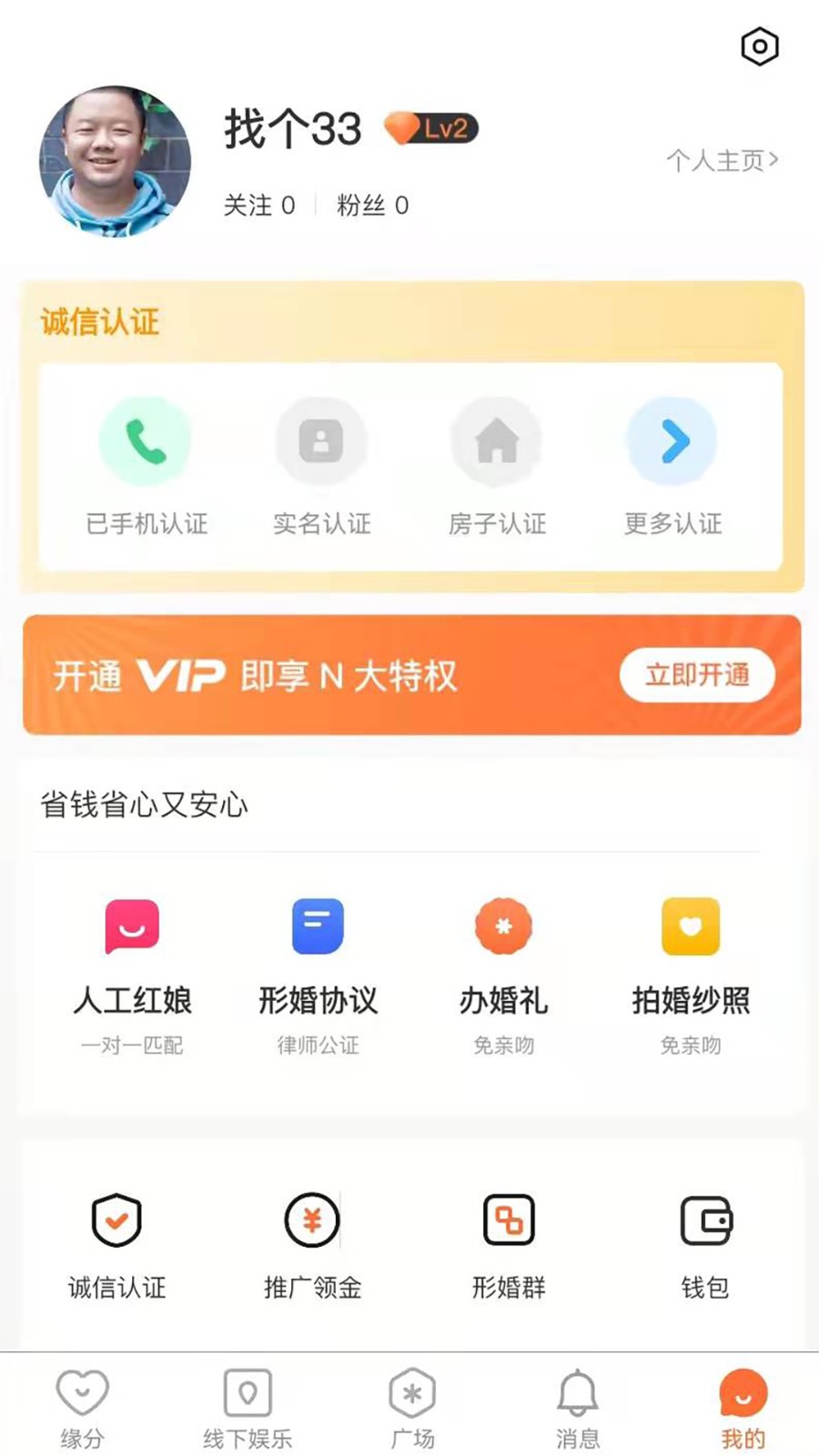
Task: Open the 推广领金 promotion icon
Action: click(310, 1219)
